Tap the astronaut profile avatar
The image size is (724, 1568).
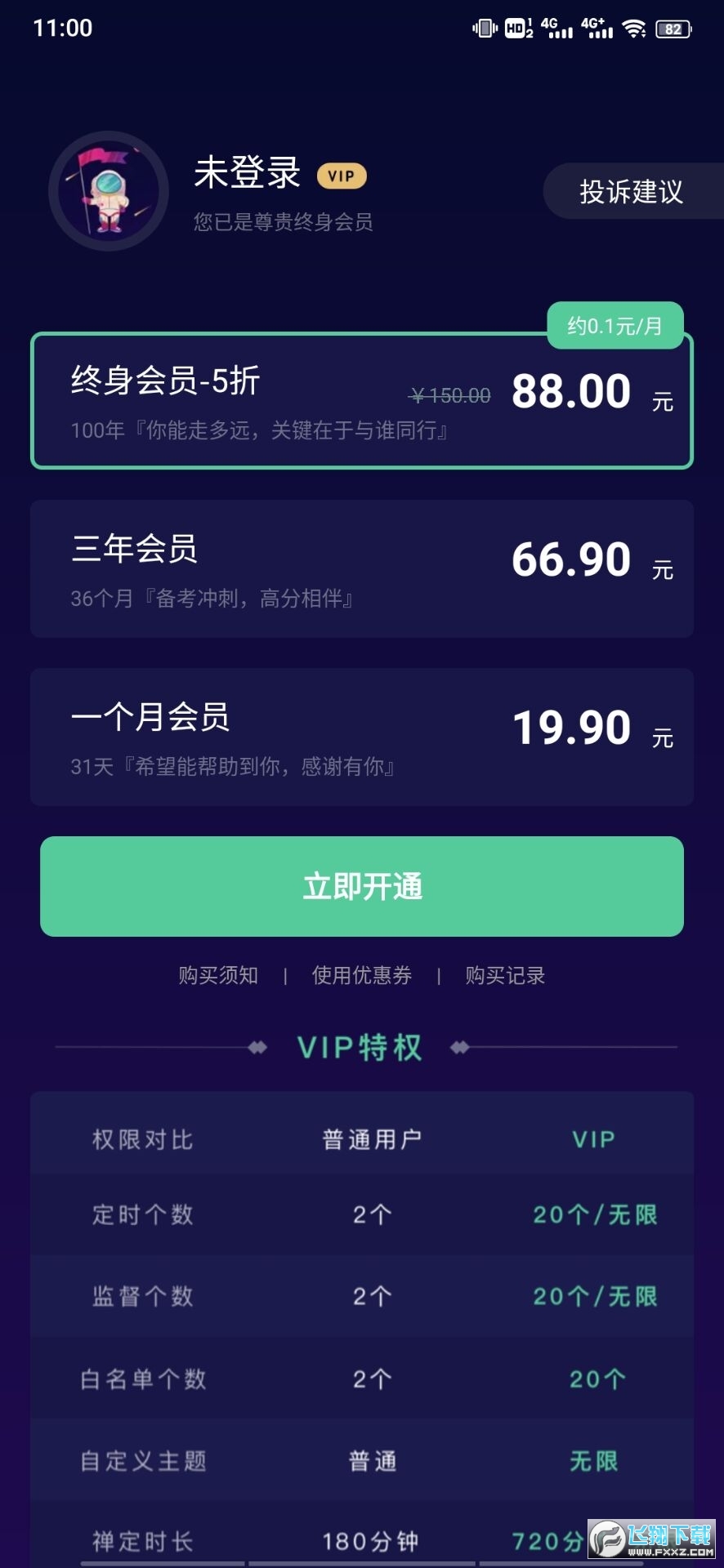pyautogui.click(x=109, y=191)
